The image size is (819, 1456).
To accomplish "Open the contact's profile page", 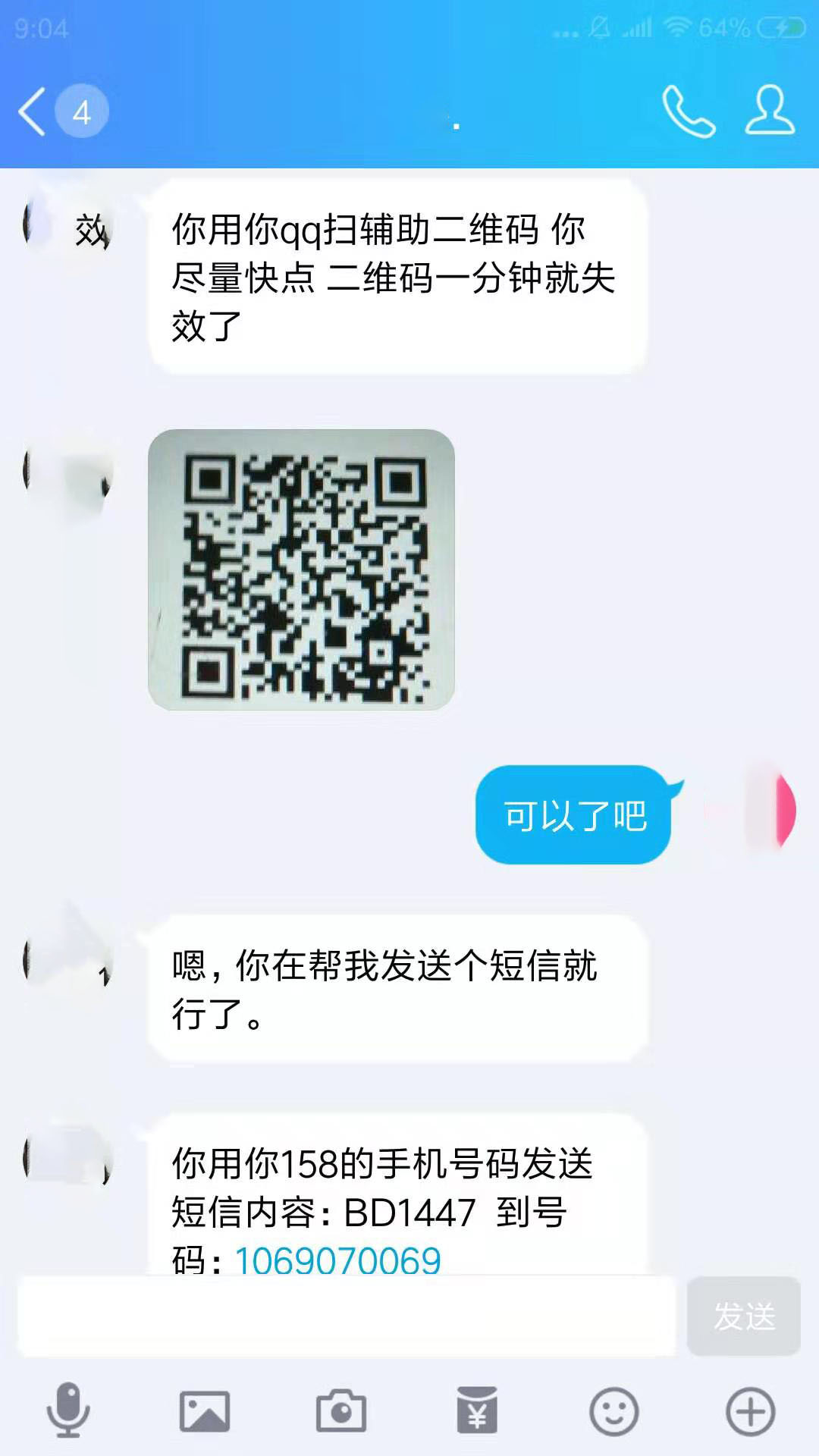I will tap(770, 111).
